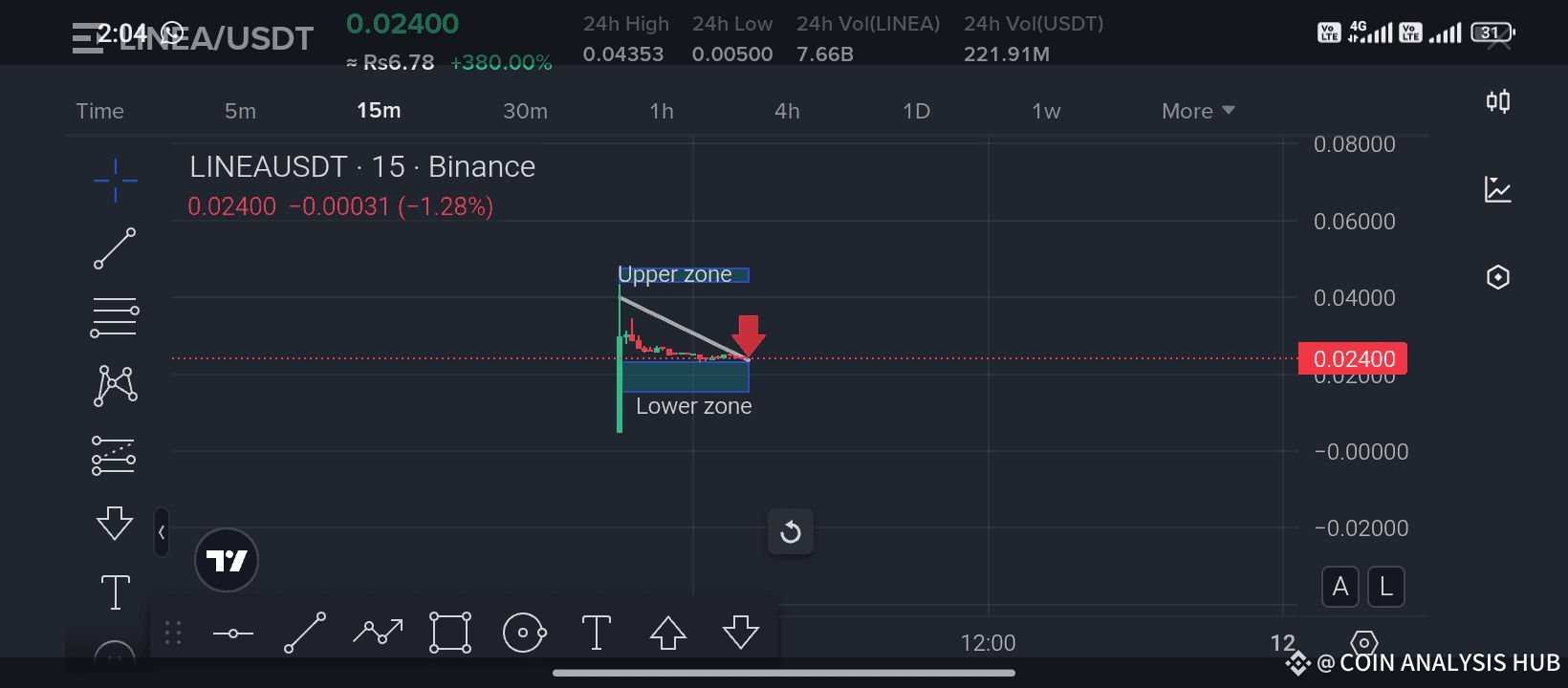Toggle log scale with the L button
This screenshot has width=1568, height=688.
(1386, 587)
